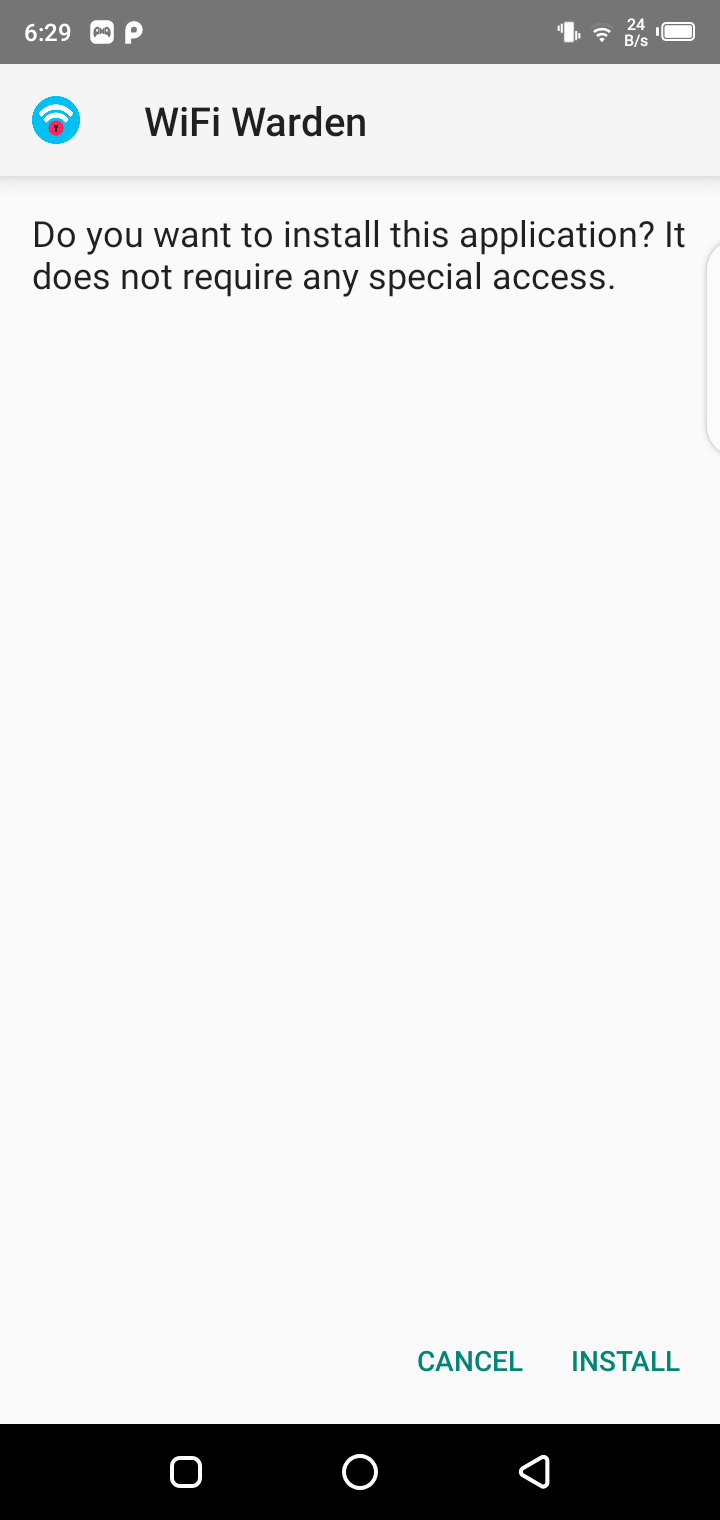The width and height of the screenshot is (720, 1520).
Task: Open recent apps from the navigation bar
Action: (x=186, y=1471)
